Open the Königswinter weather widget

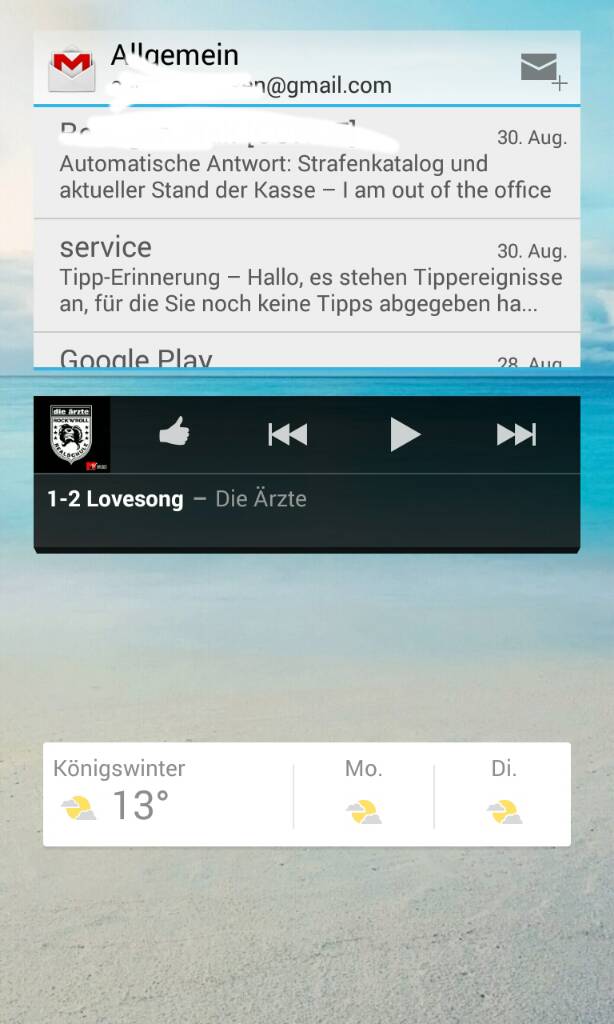pyautogui.click(x=307, y=794)
